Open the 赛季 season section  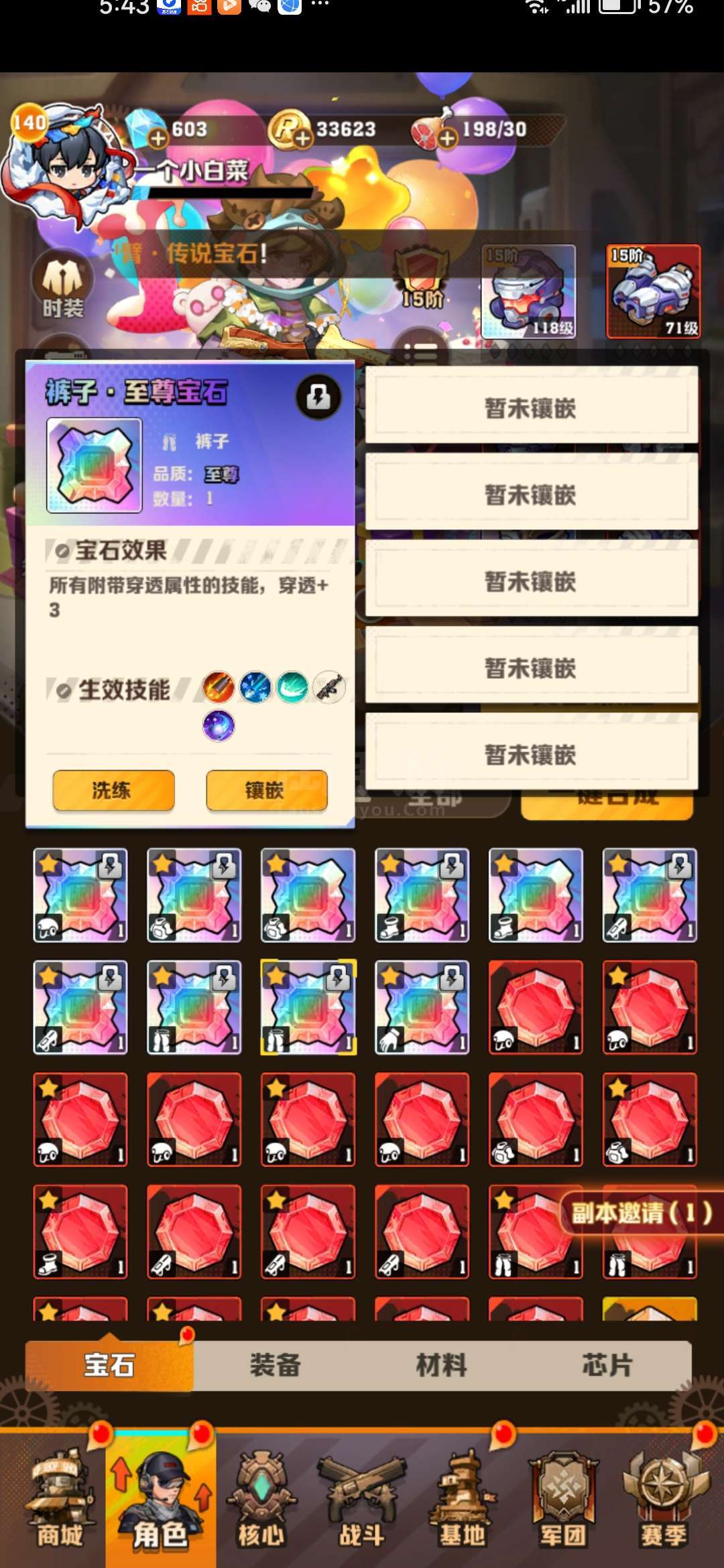tap(664, 1500)
